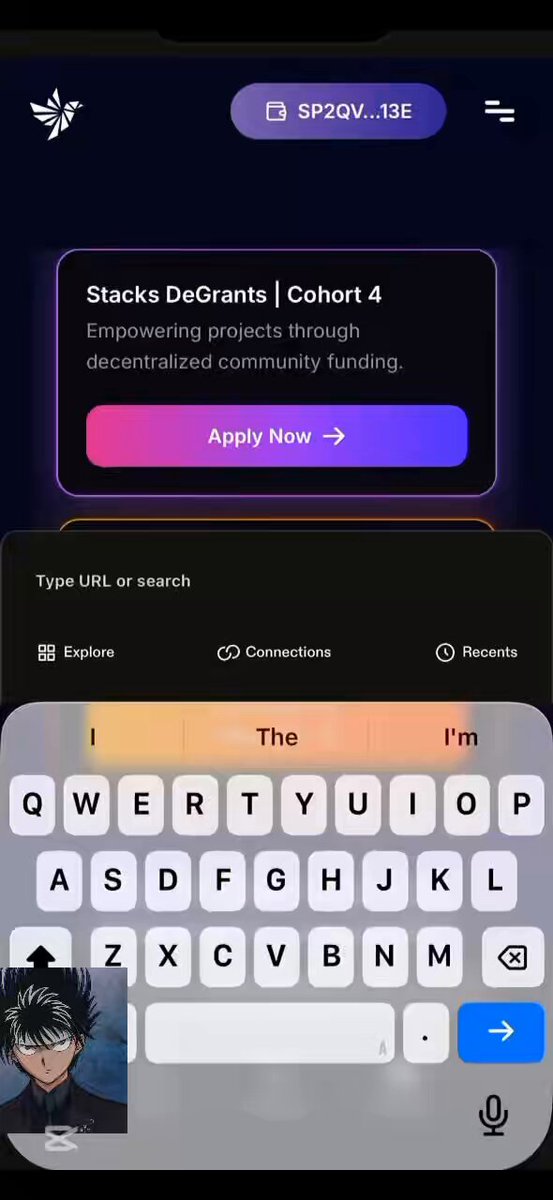Choose the suggestion "The"
Screen dimensions: 553x1200
coord(277,737)
